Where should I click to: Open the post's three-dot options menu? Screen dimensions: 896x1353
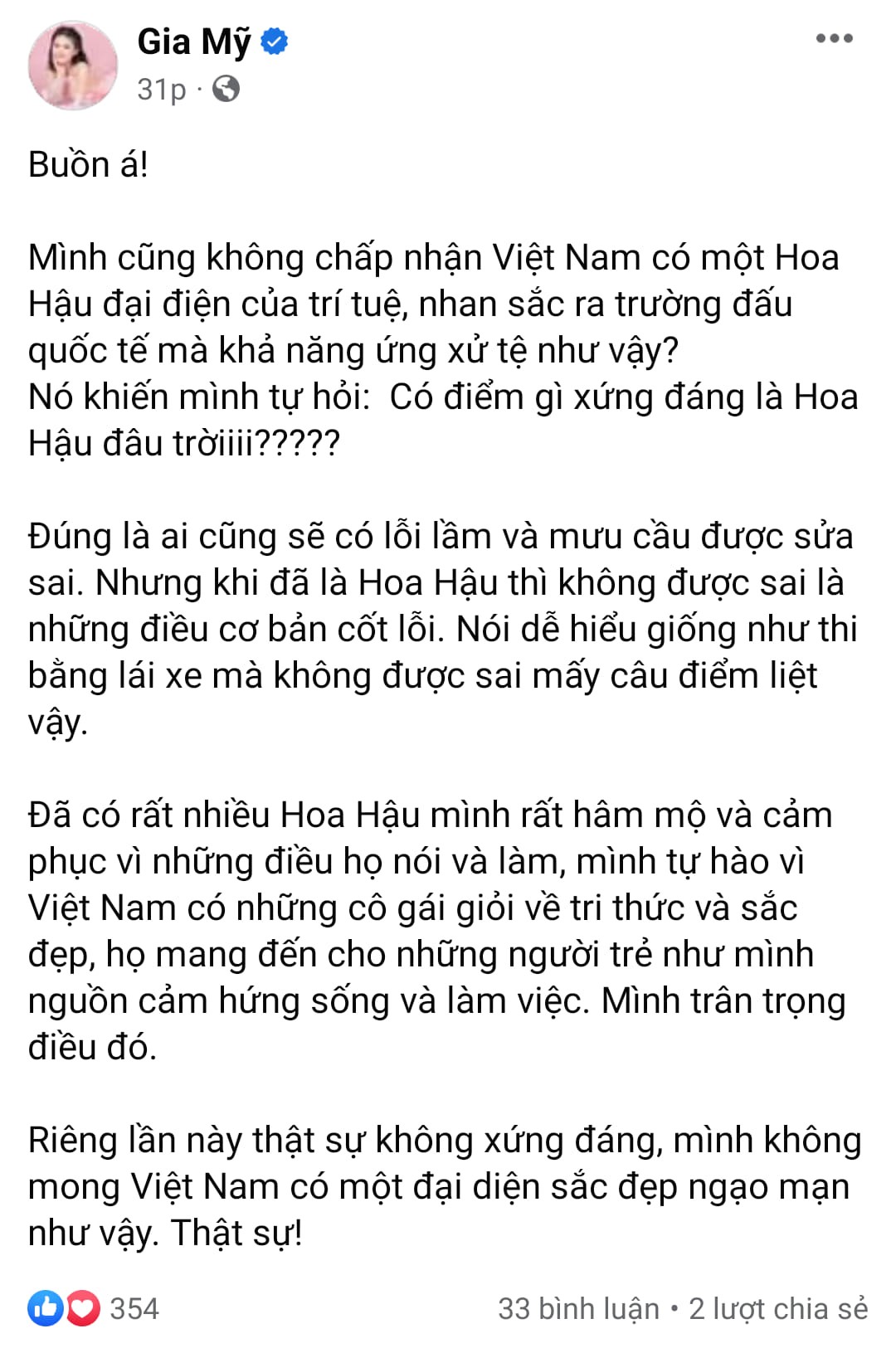pos(834,39)
